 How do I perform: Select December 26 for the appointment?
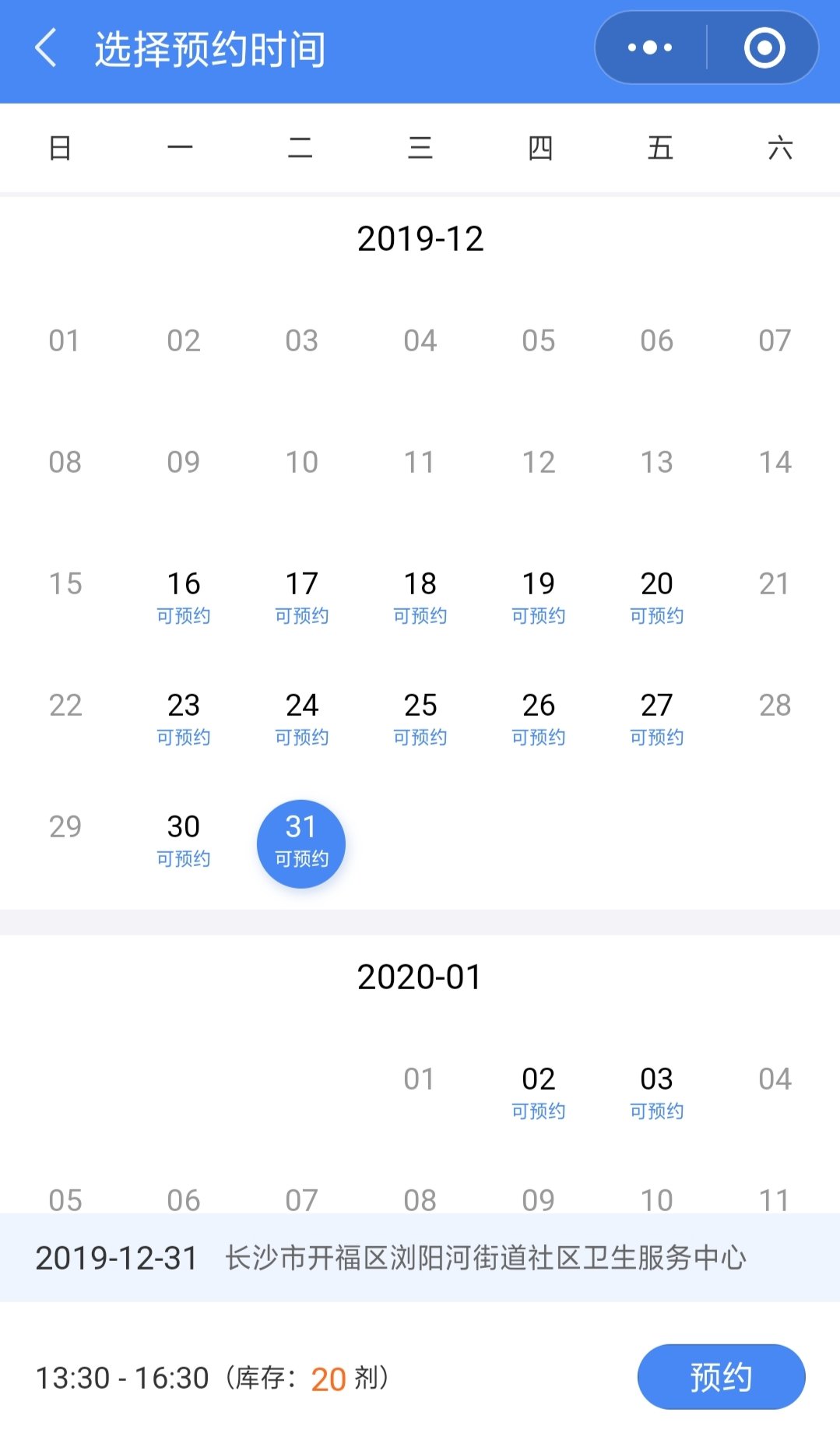coord(539,717)
